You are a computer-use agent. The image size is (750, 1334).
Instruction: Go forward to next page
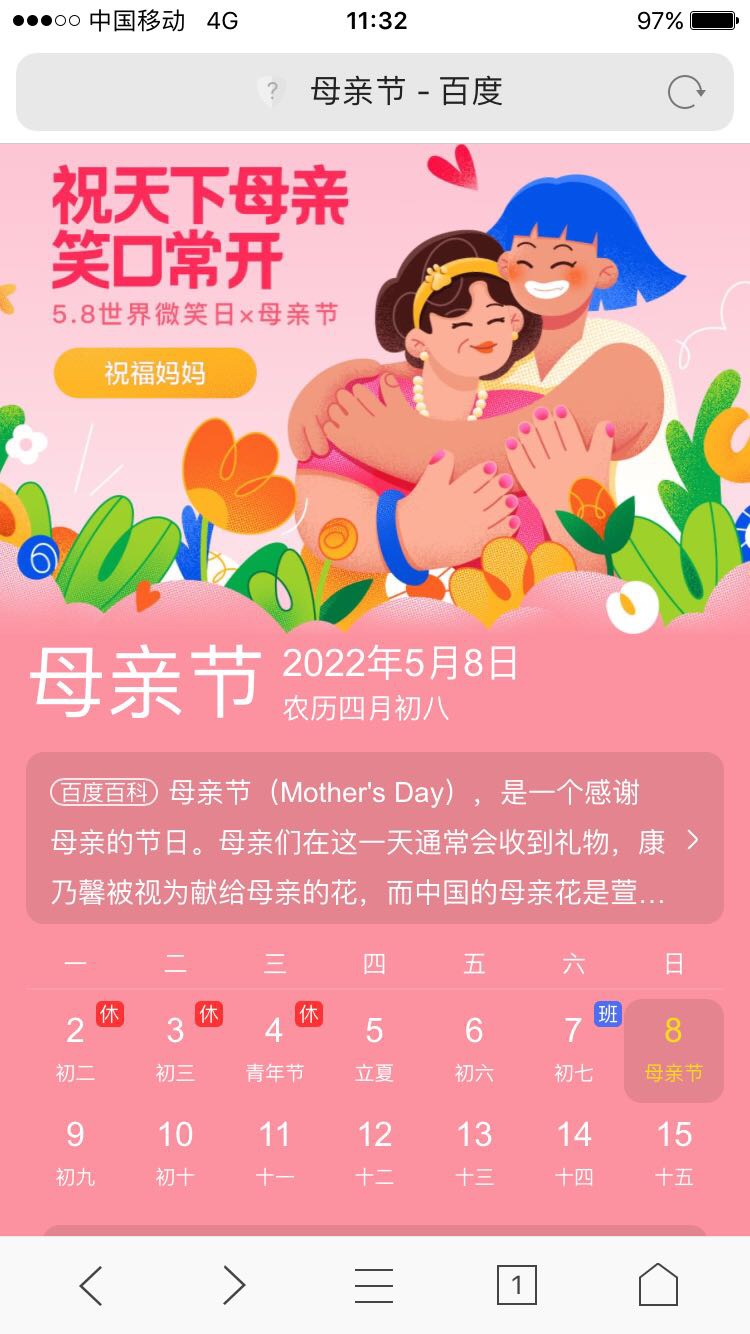point(233,1285)
